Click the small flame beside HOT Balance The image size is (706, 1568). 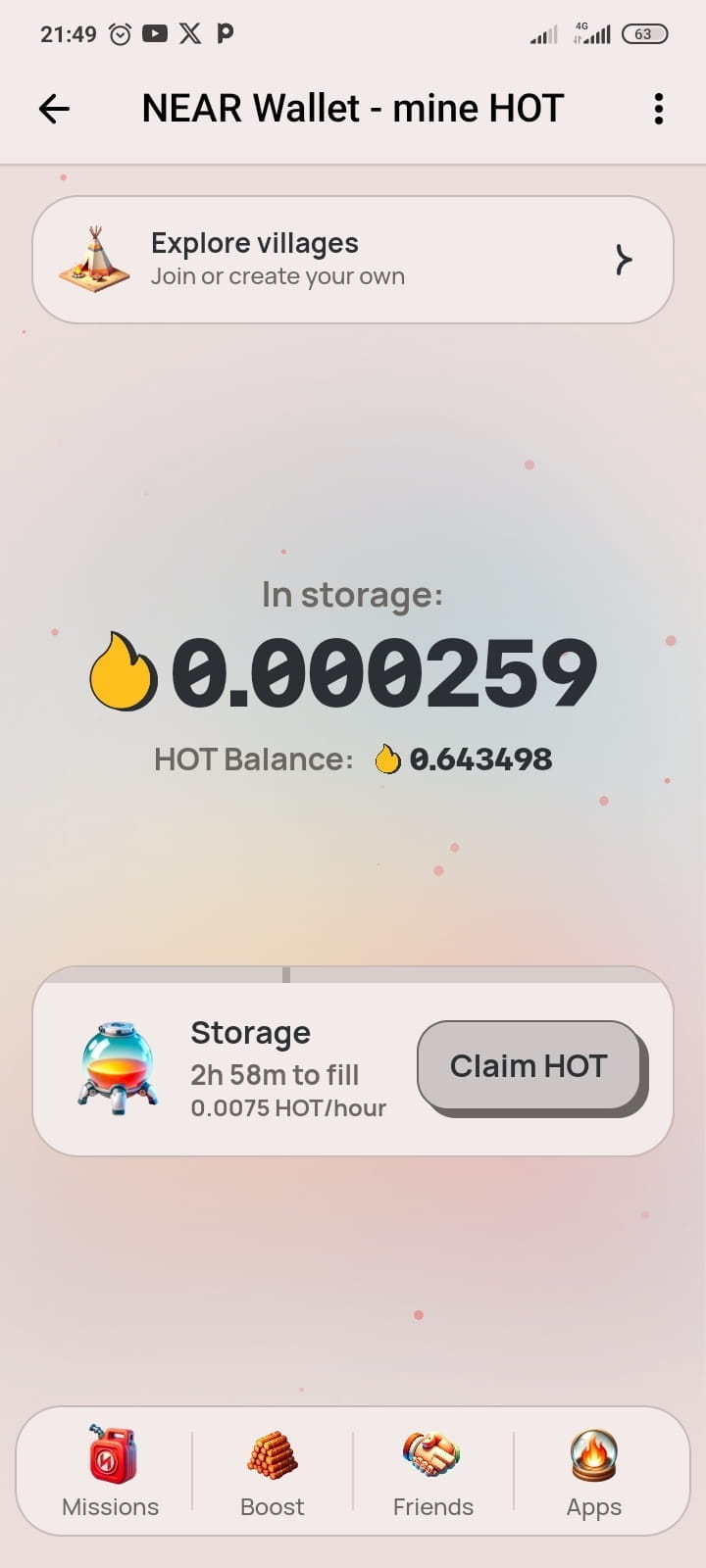[387, 759]
